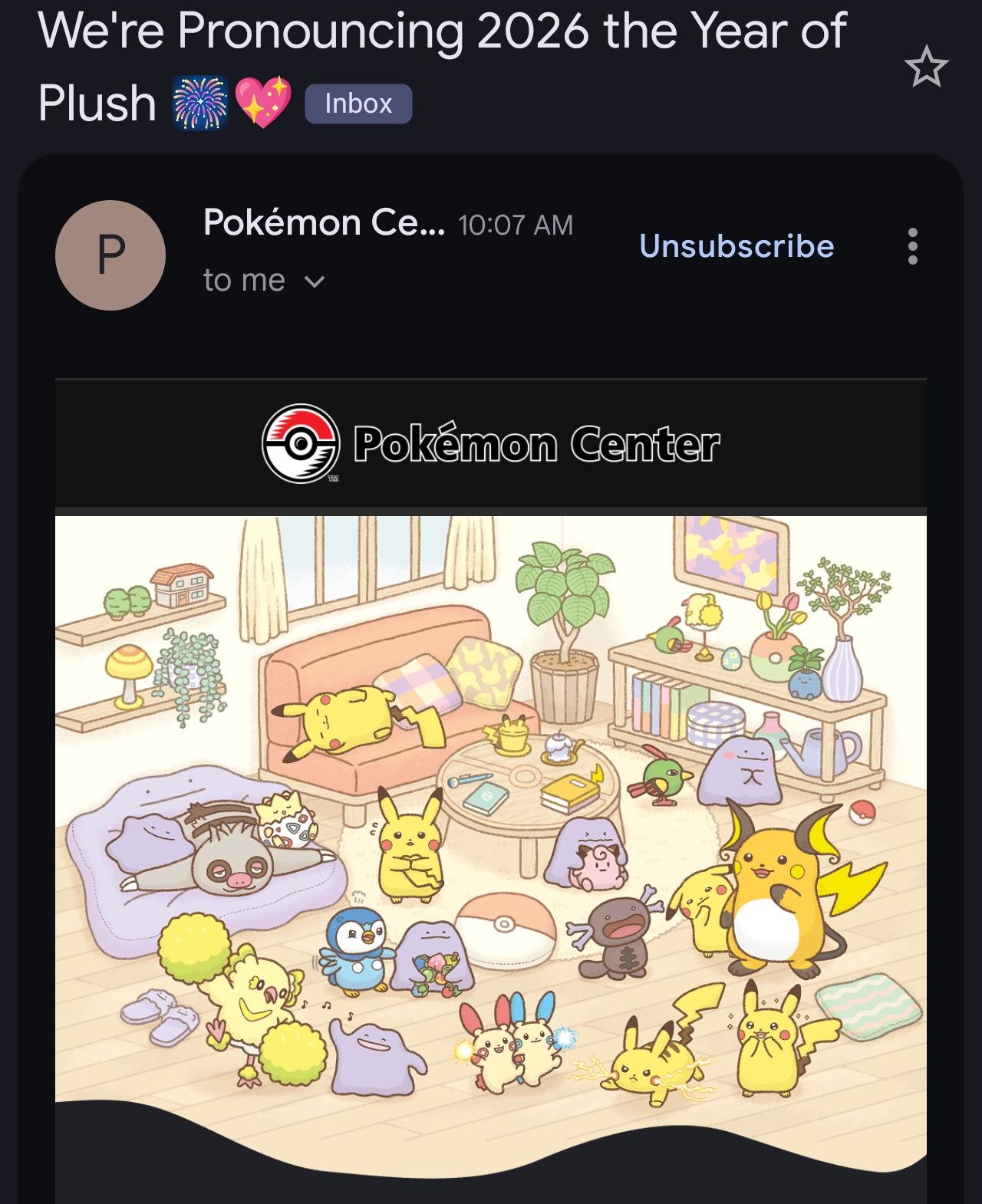Open the email overflow menu
The height and width of the screenshot is (1204, 982).
click(x=912, y=246)
